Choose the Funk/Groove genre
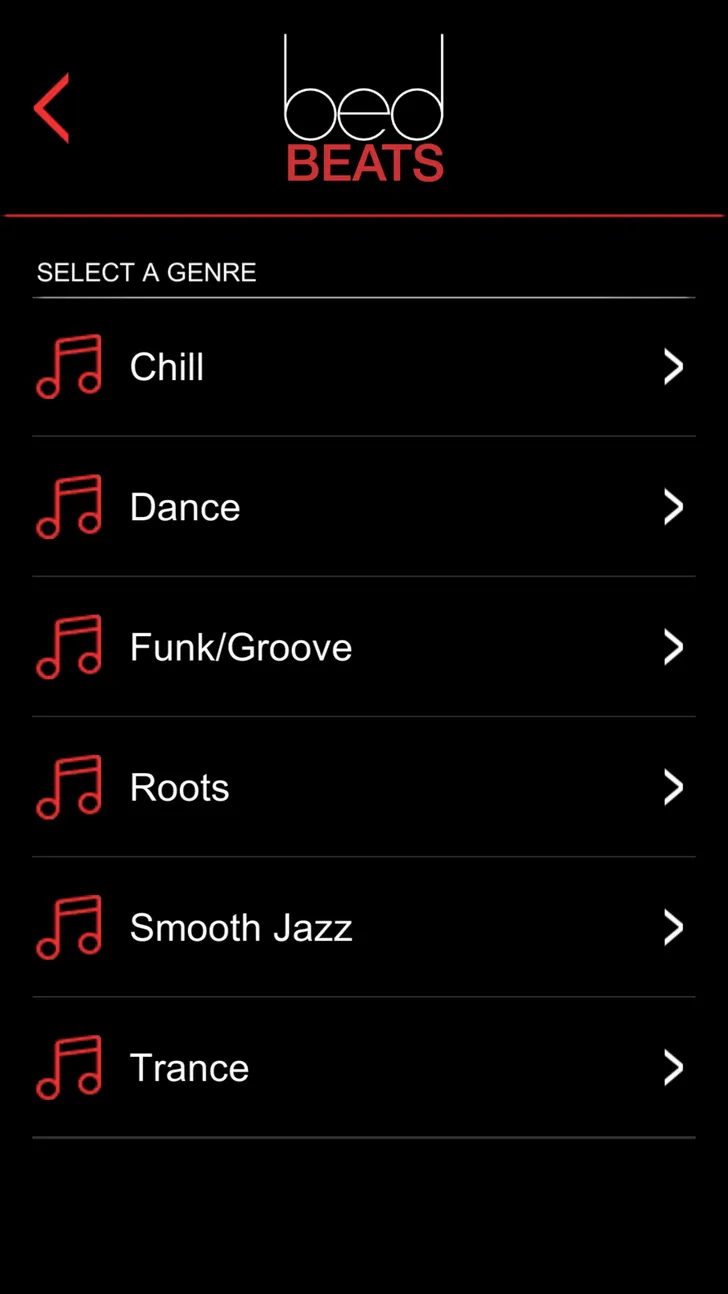The width and height of the screenshot is (728, 1294). pyautogui.click(x=363, y=647)
